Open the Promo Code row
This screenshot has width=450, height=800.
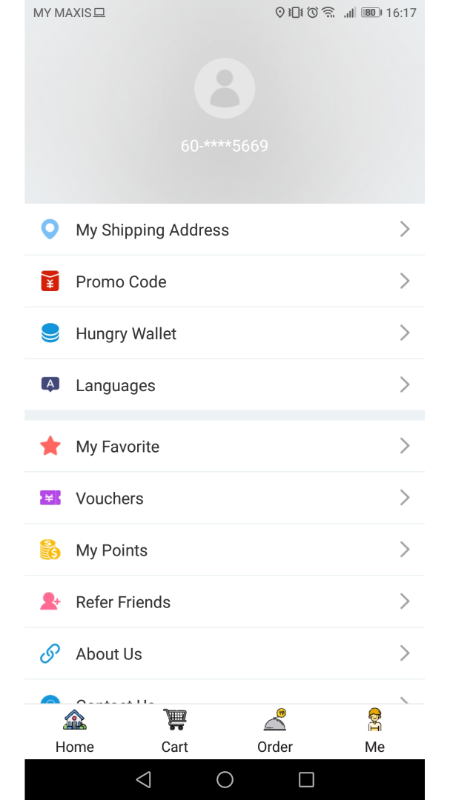[224, 281]
